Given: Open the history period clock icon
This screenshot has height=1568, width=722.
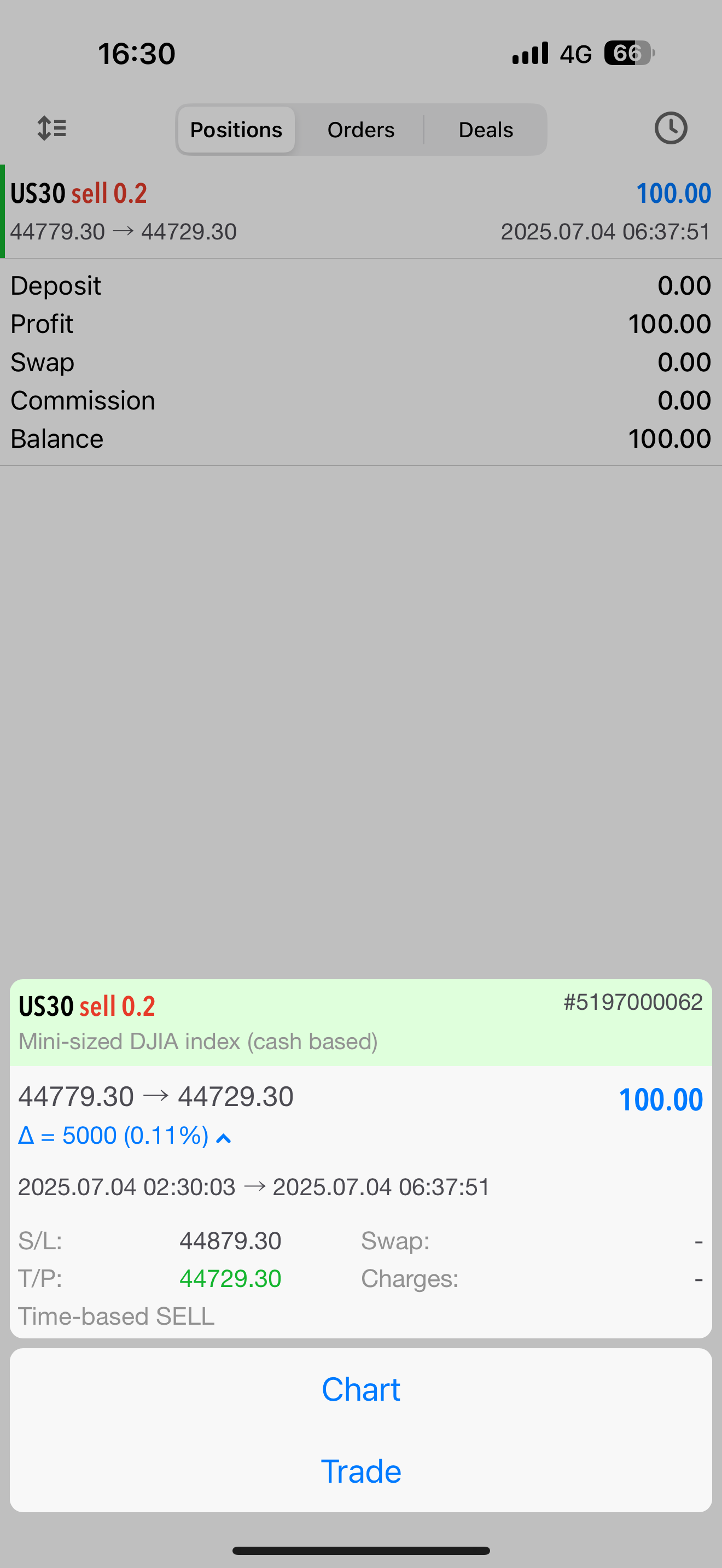Looking at the screenshot, I should pyautogui.click(x=670, y=128).
